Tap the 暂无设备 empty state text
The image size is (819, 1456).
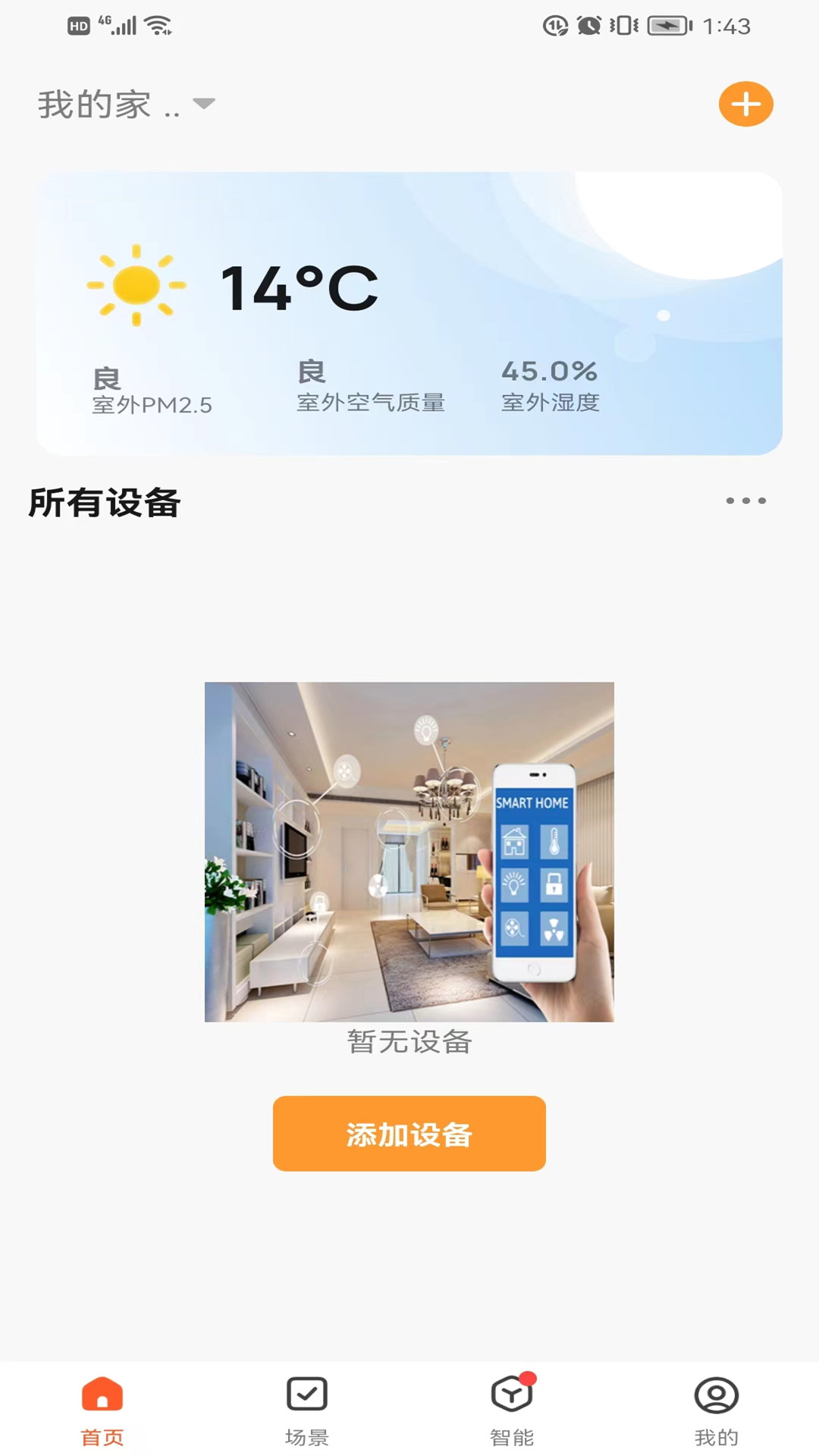(x=409, y=1043)
